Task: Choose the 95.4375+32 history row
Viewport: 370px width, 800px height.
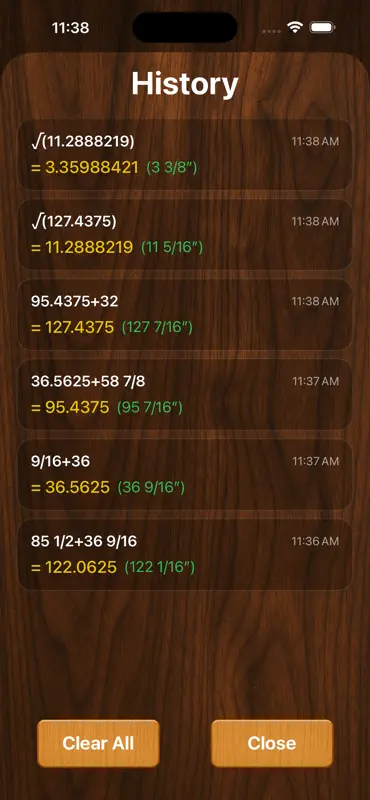Action: [x=185, y=314]
